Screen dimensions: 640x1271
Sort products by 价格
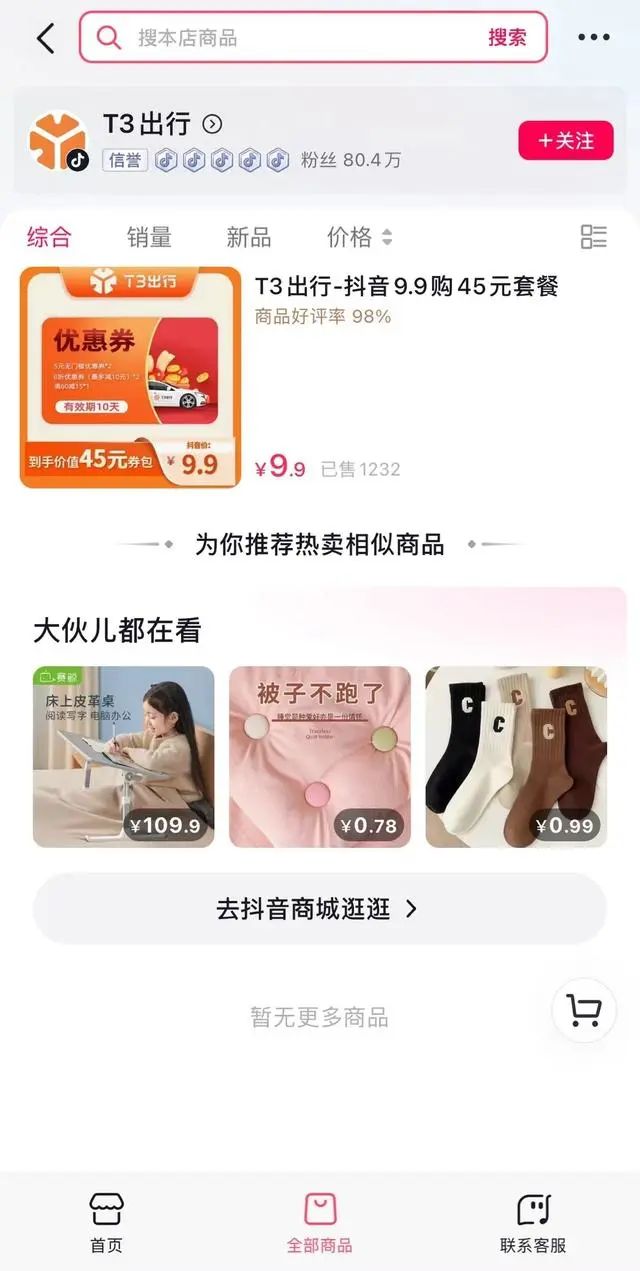[359, 237]
